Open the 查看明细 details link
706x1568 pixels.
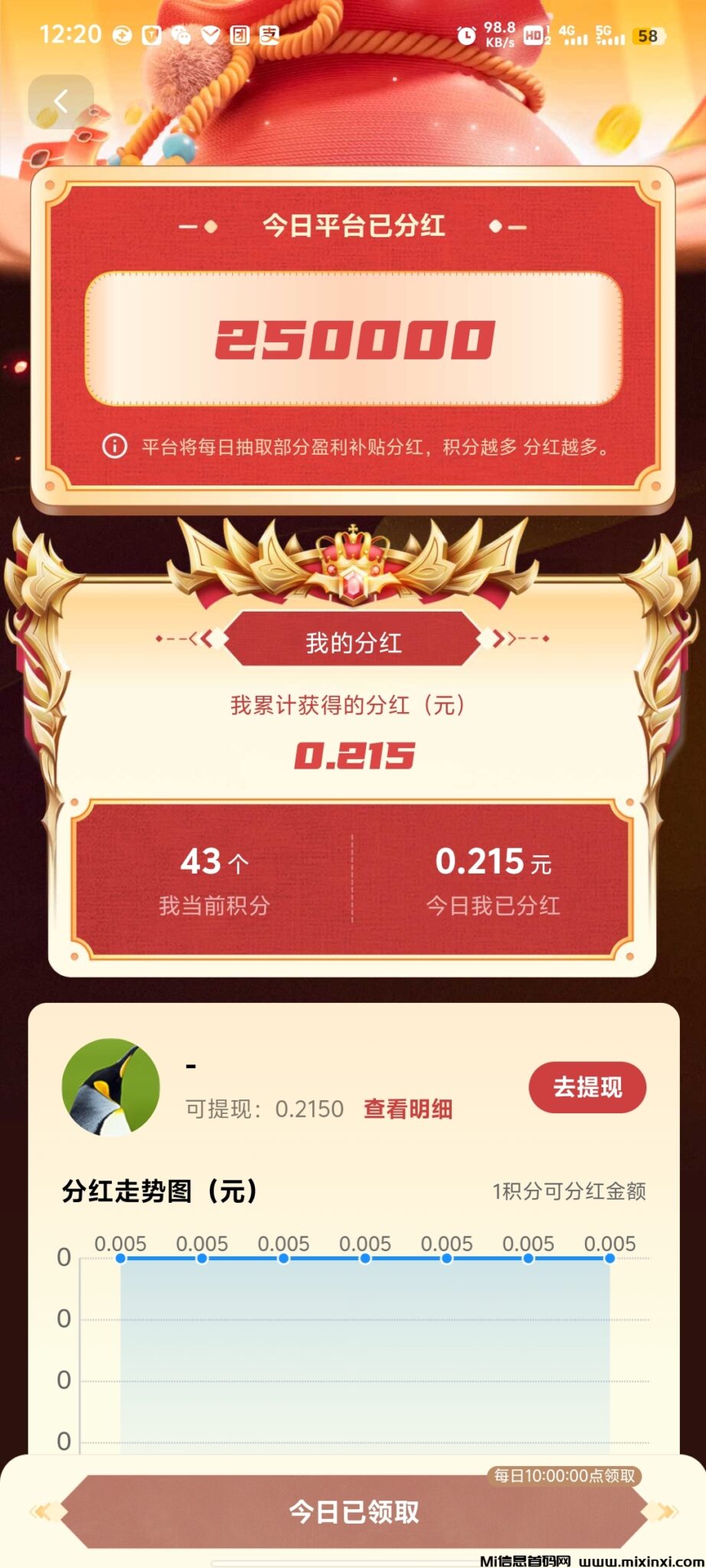click(407, 1109)
